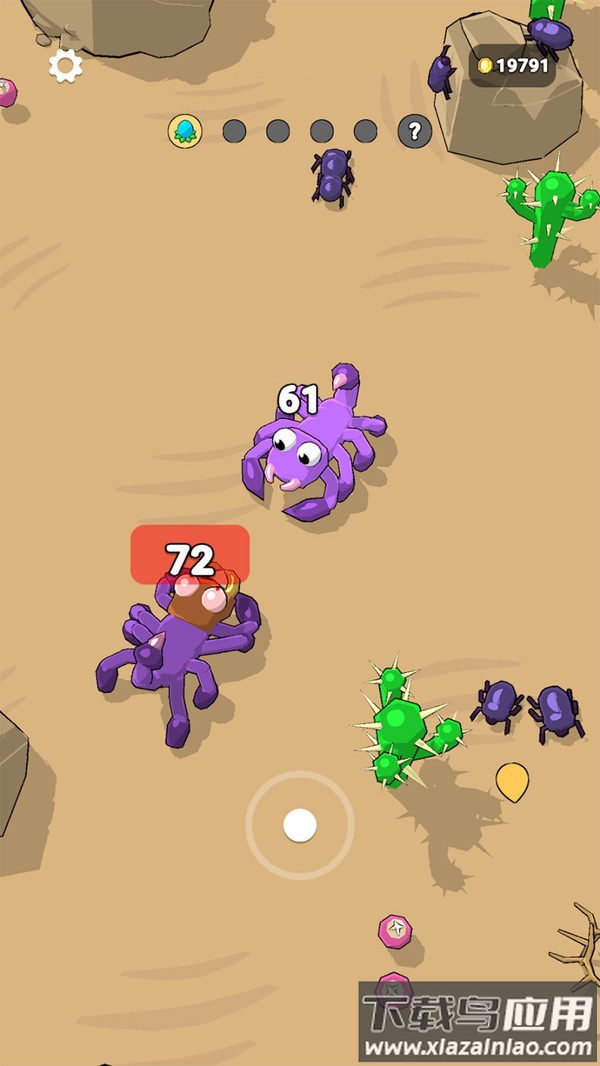600x1066 pixels.
Task: Tap the question mark evolution slot
Action: 414,131
